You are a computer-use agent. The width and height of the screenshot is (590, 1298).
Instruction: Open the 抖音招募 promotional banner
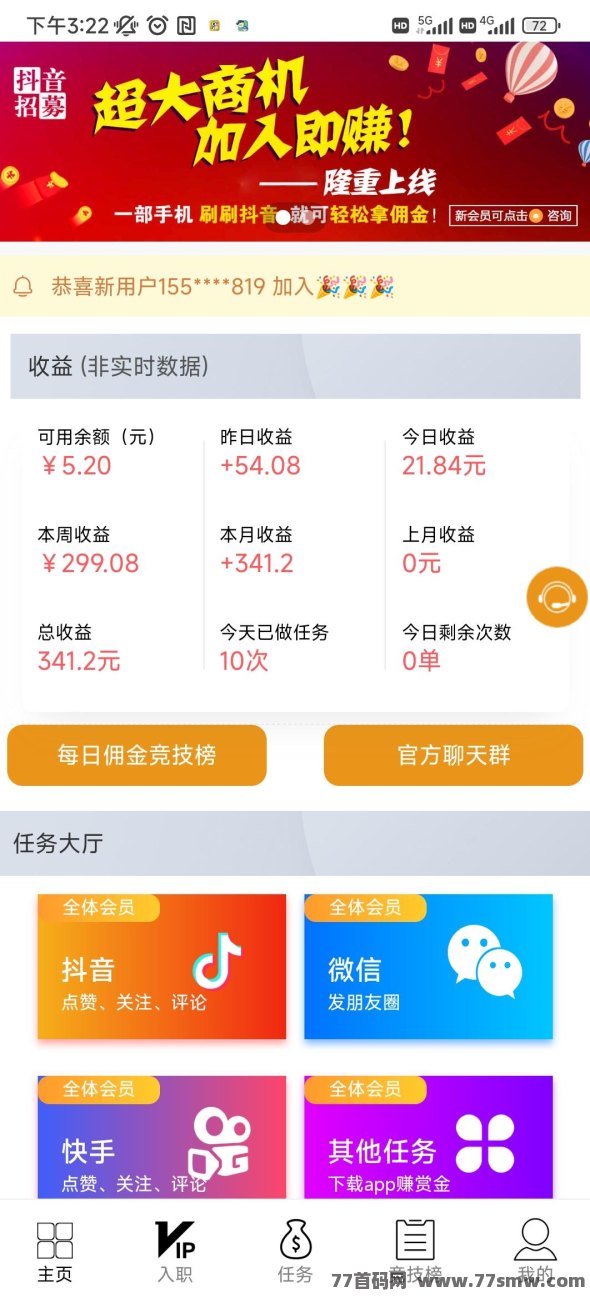(x=295, y=141)
